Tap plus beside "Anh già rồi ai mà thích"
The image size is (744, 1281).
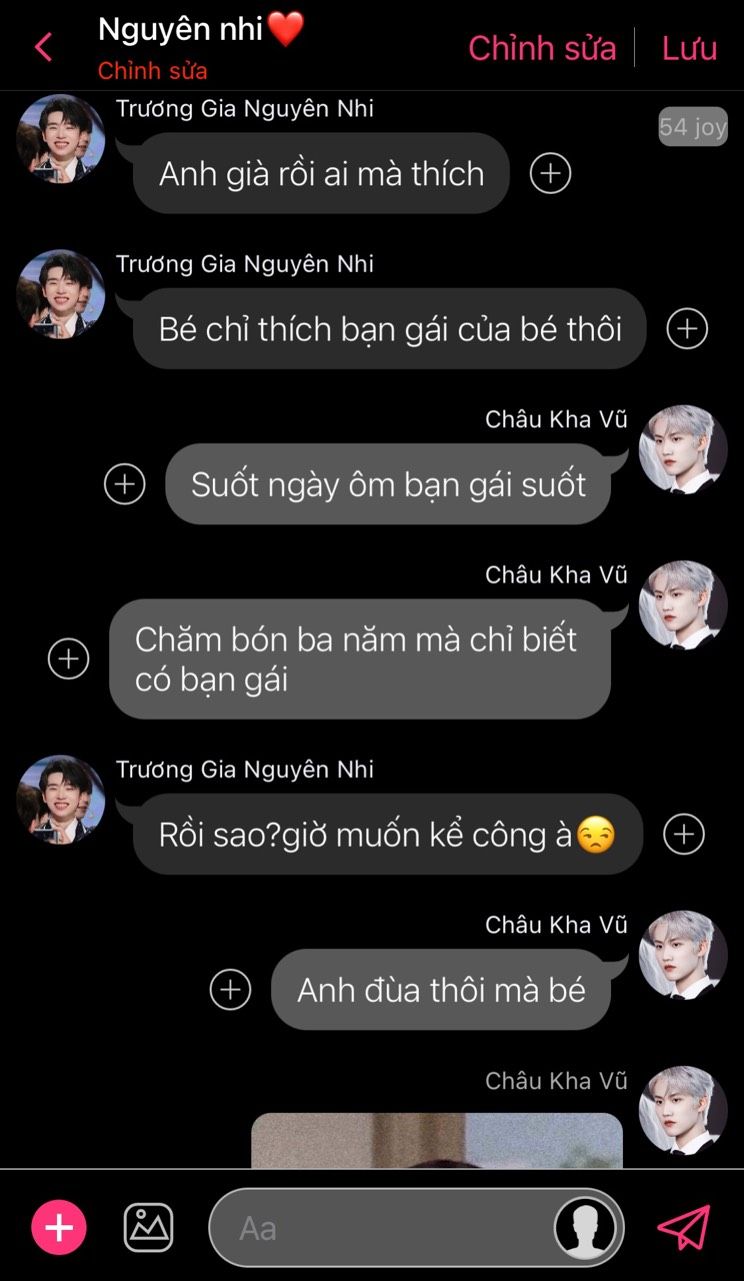(550, 173)
